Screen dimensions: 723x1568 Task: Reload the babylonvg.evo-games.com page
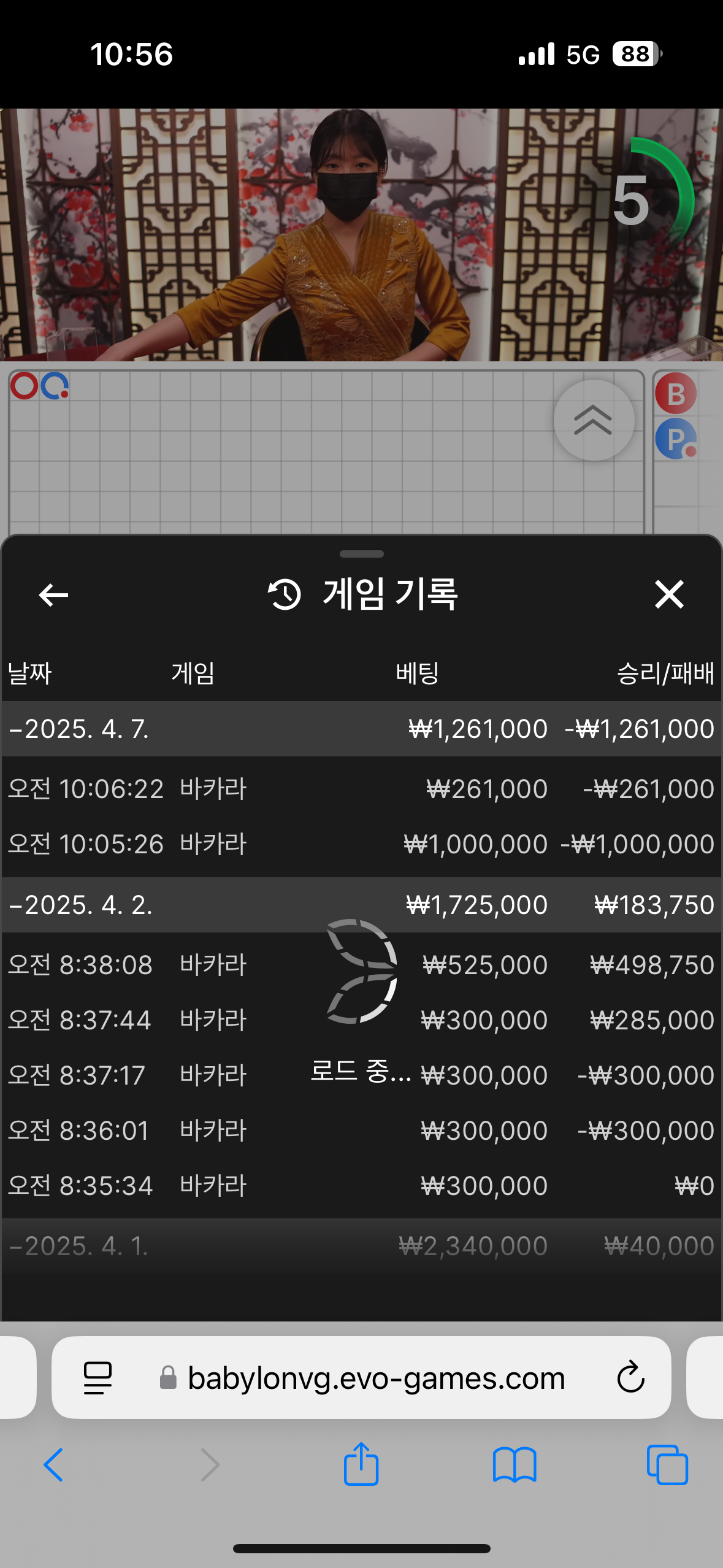[630, 1377]
